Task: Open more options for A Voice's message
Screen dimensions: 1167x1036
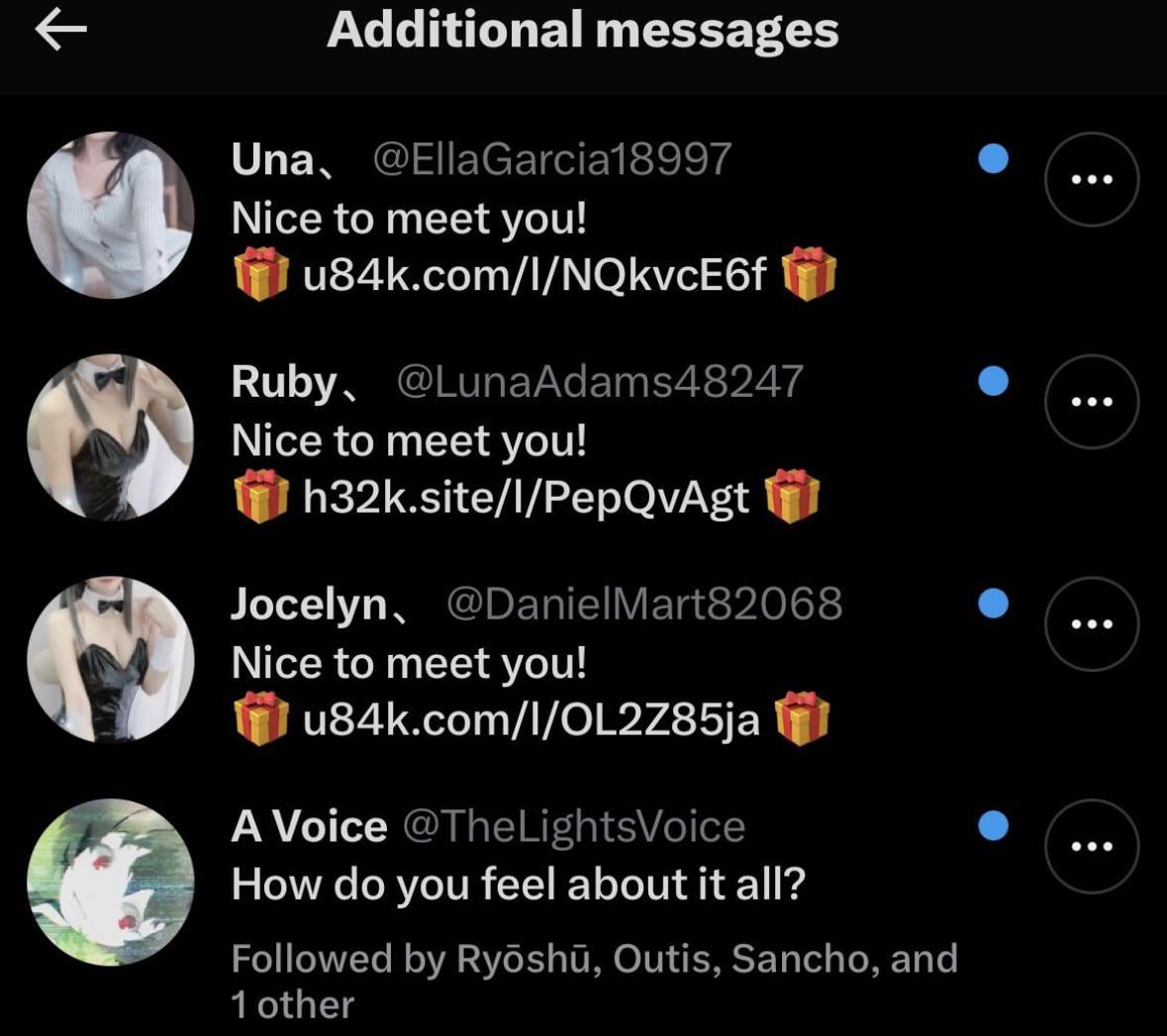Action: pos(1092,846)
